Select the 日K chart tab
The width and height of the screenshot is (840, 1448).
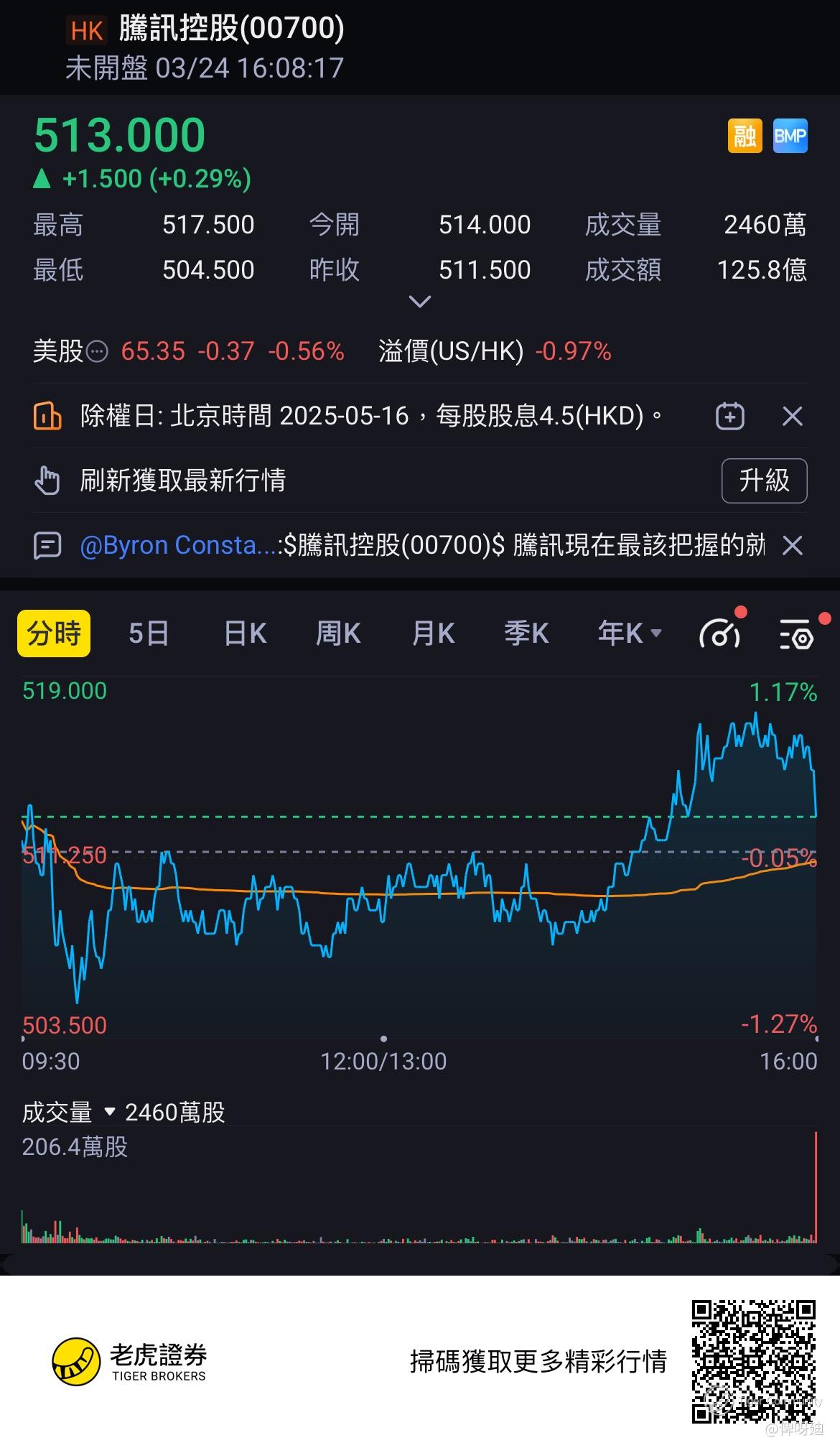click(245, 633)
